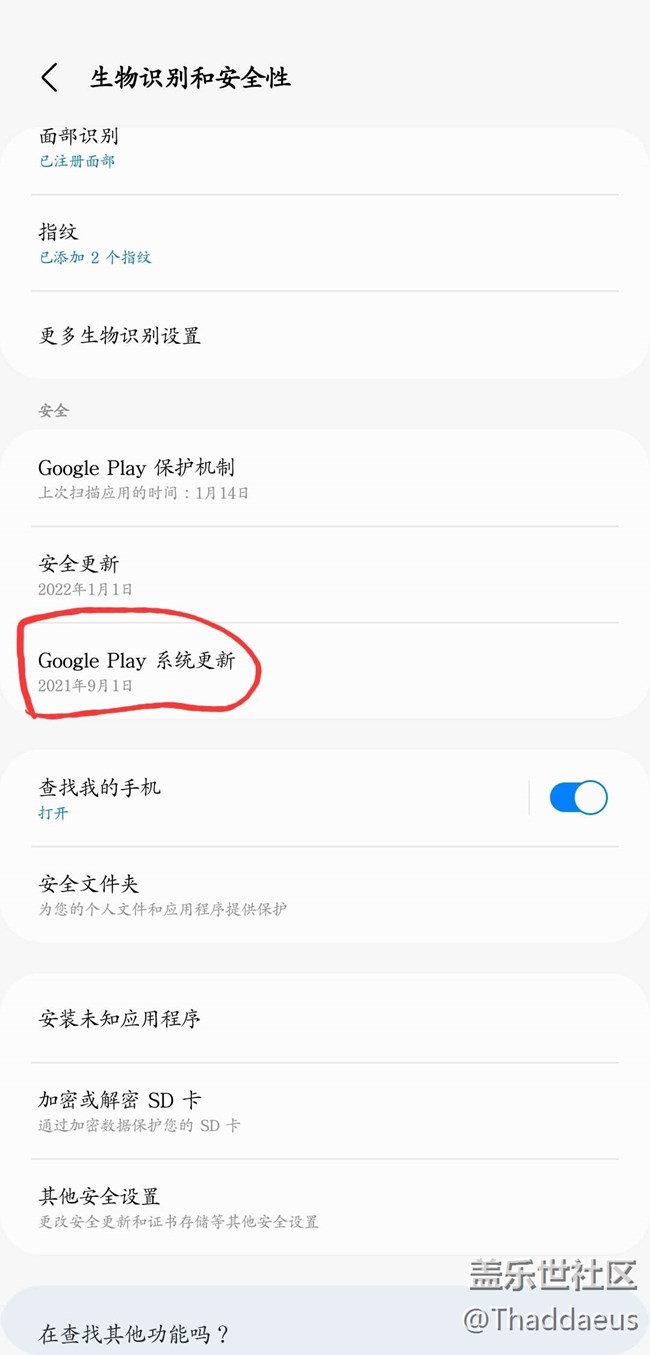Image resolution: width=650 pixels, height=1355 pixels.
Task: Turn off the 查找我的手机 switch
Action: [x=578, y=797]
